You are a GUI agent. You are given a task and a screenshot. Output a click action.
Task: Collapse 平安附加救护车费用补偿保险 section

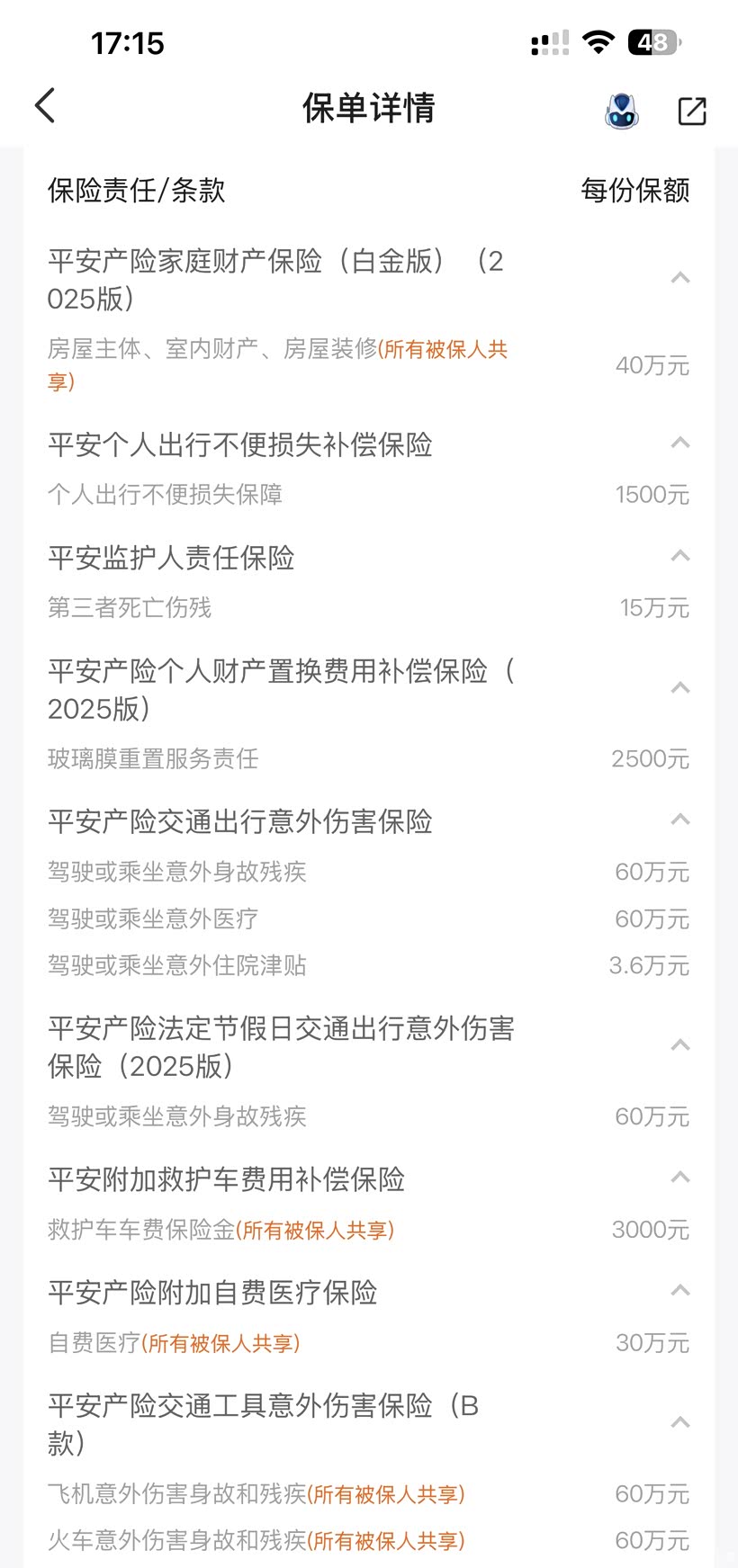680,1178
